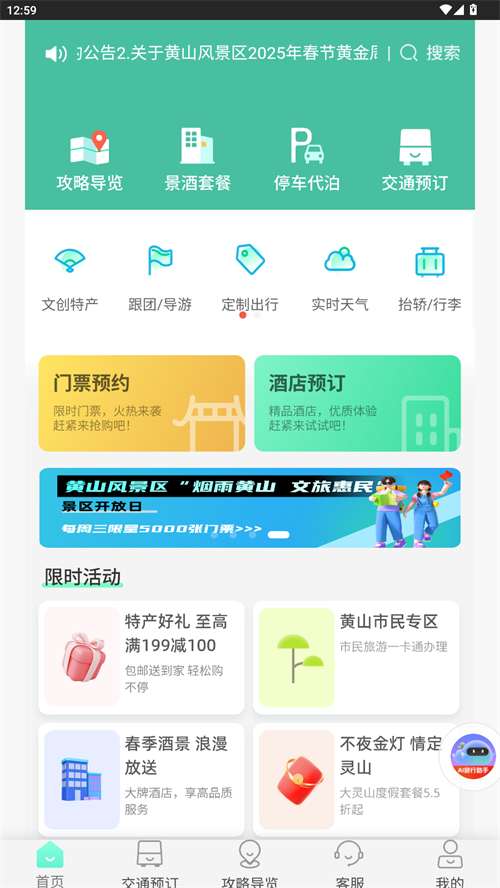This screenshot has height=888, width=500.
Task: Open 文创特产 specialty shop
Action: 70,279
